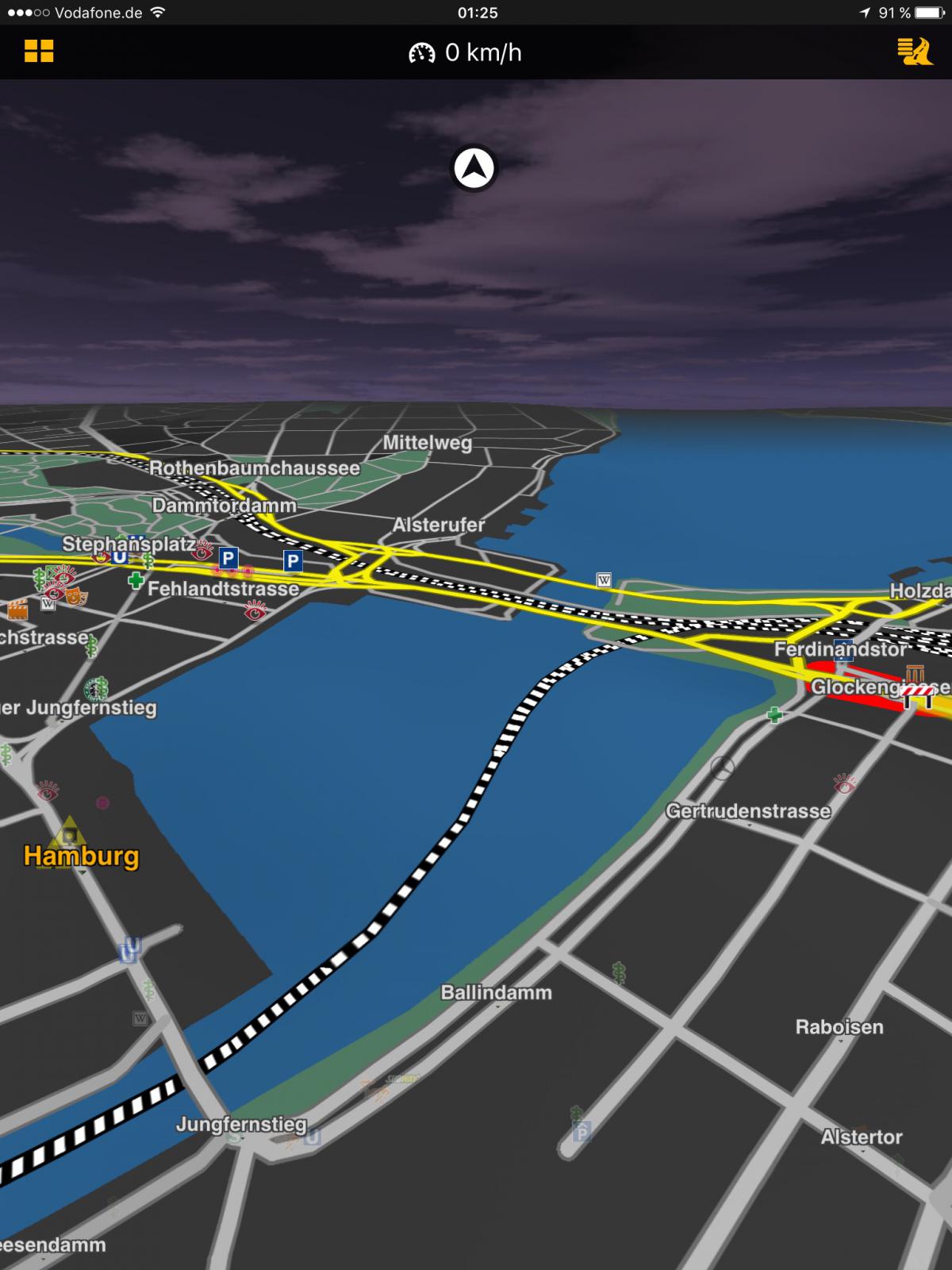Open the main menu grid icon
The height and width of the screenshot is (1270, 952).
coord(39,51)
